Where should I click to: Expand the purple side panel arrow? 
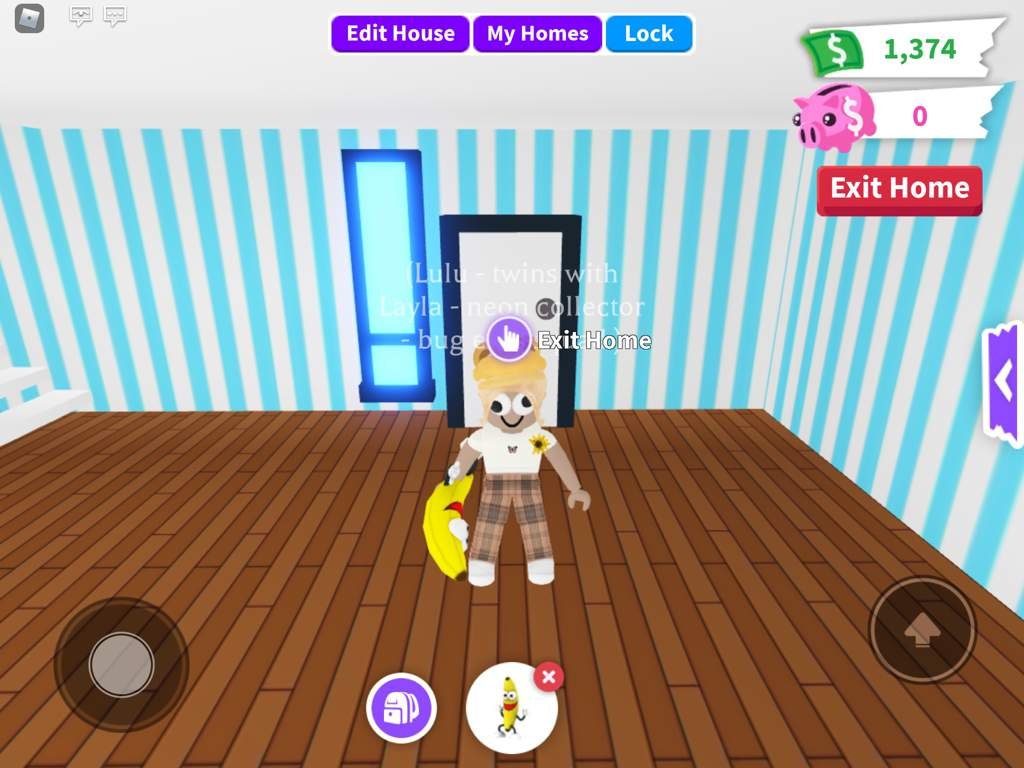click(1003, 379)
